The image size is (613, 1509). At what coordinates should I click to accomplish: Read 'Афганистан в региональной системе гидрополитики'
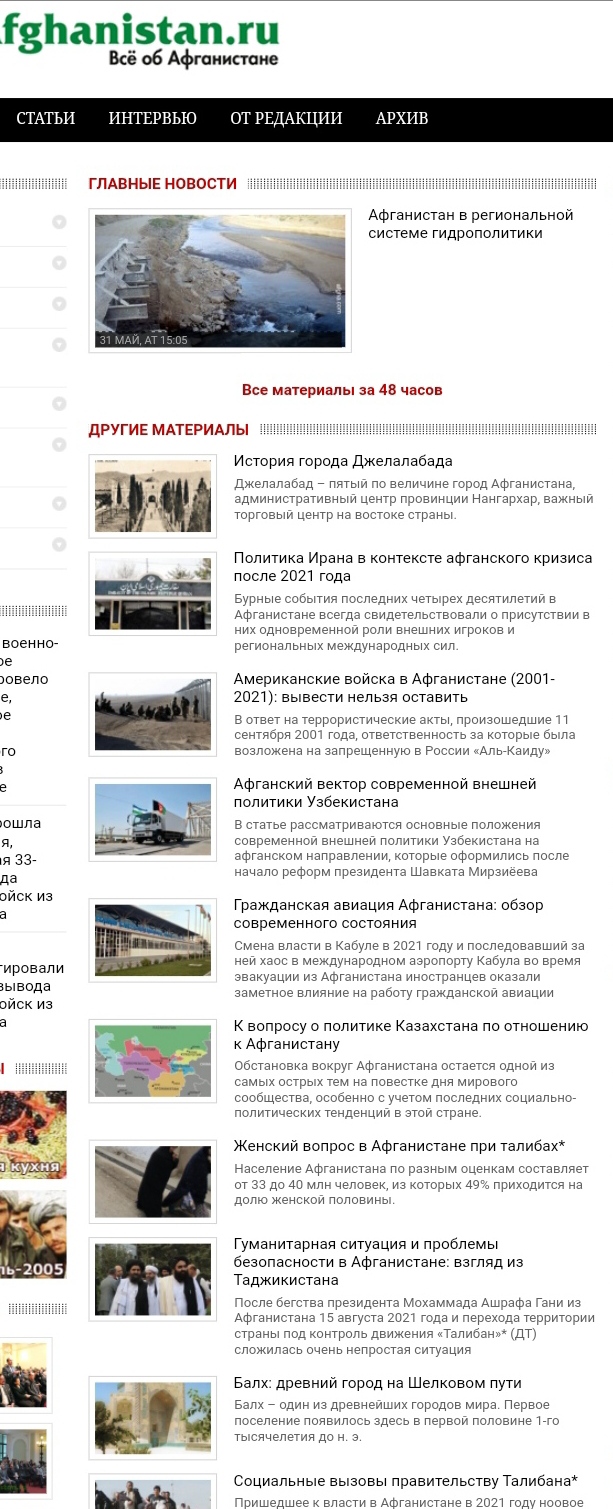click(470, 224)
